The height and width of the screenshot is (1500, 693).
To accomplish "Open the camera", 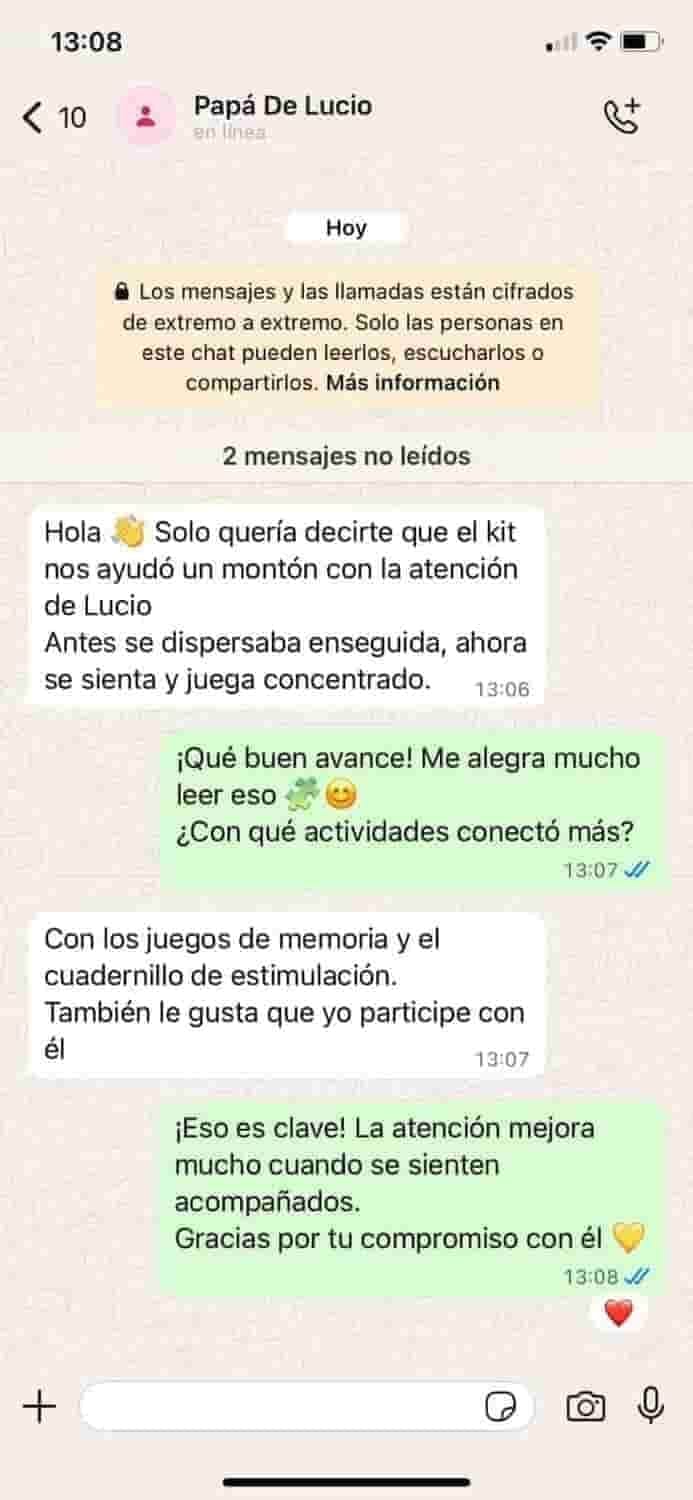I will pos(585,1408).
